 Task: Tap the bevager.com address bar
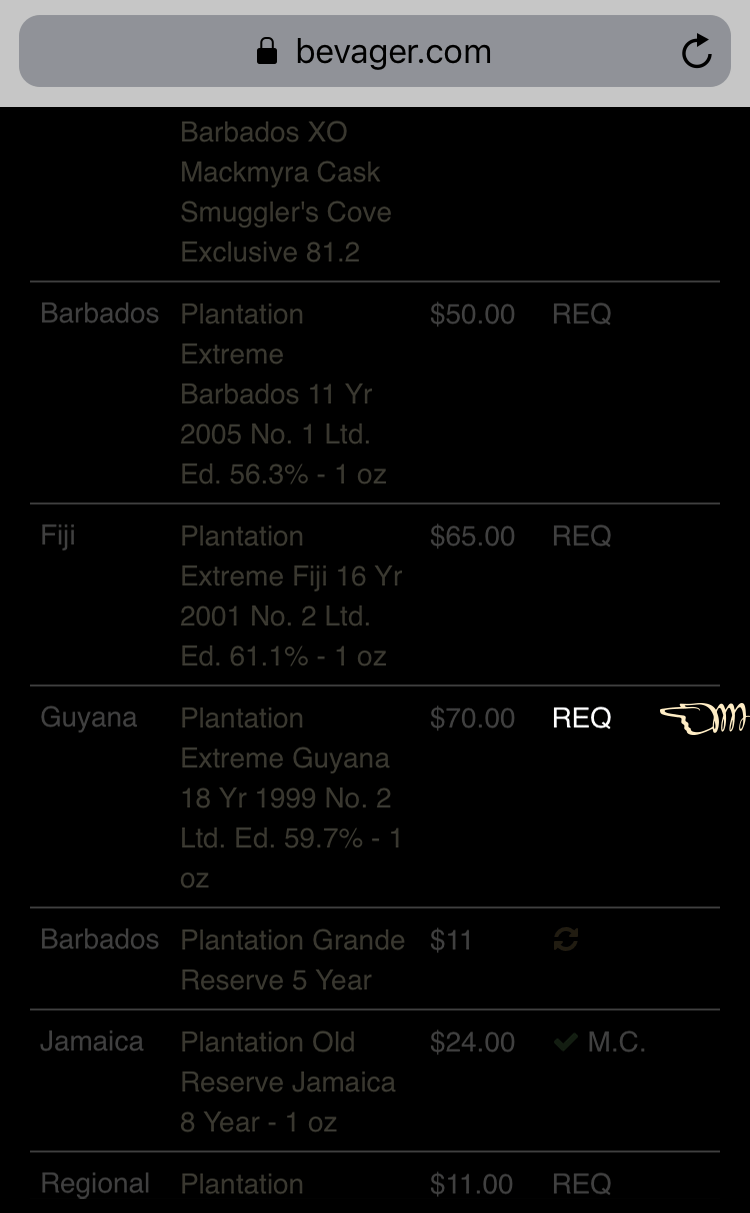(375, 51)
